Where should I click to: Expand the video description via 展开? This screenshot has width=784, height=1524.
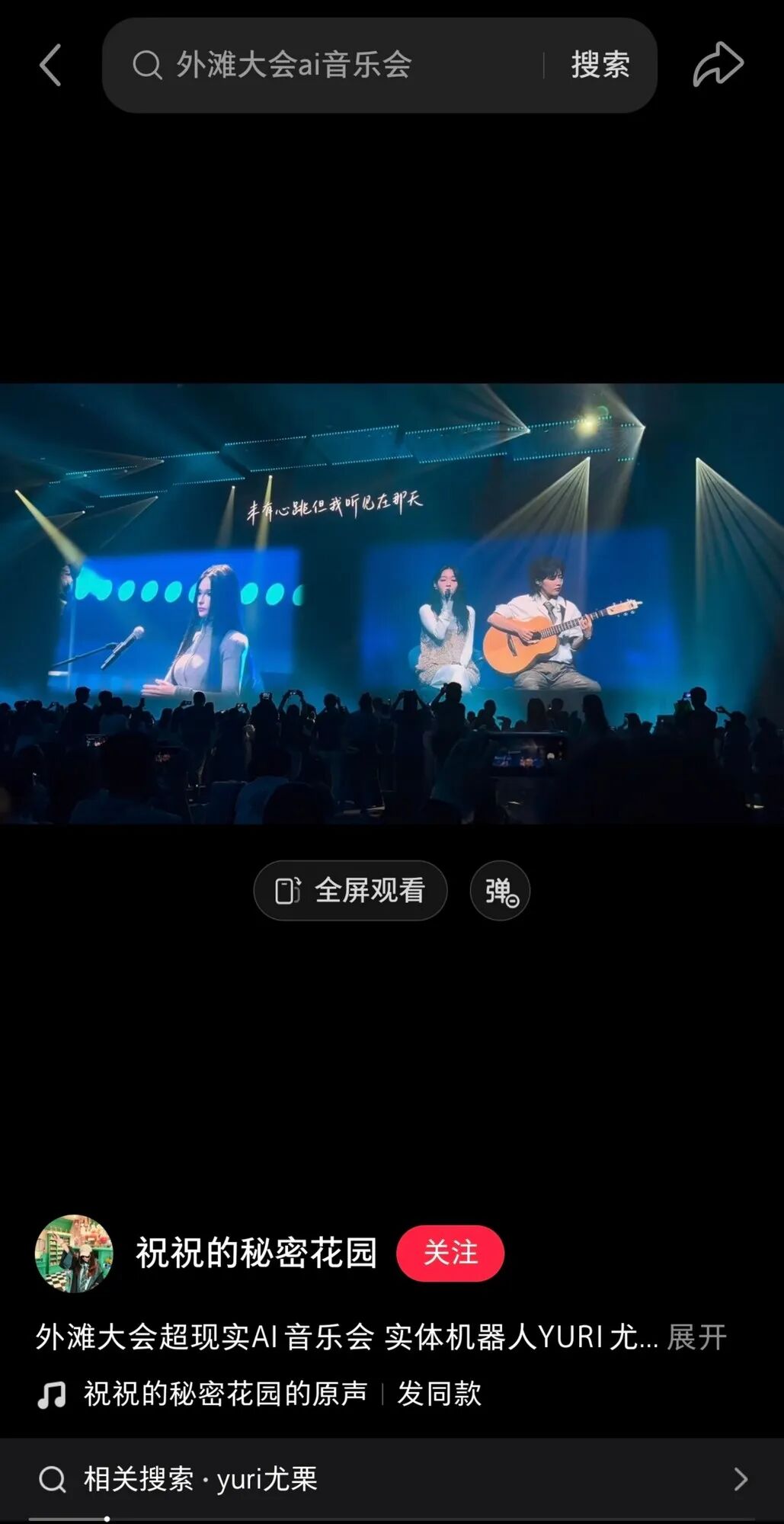[696, 1337]
